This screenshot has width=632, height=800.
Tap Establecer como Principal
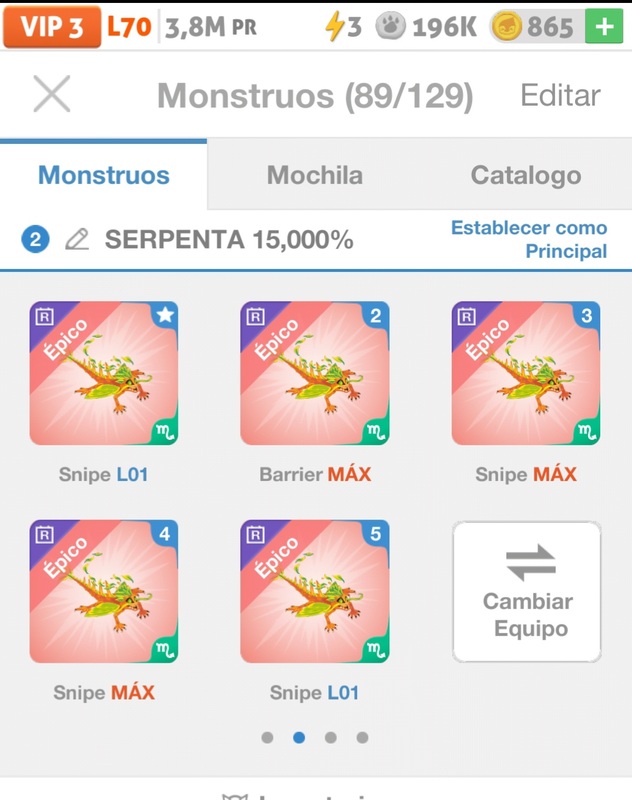click(528, 240)
